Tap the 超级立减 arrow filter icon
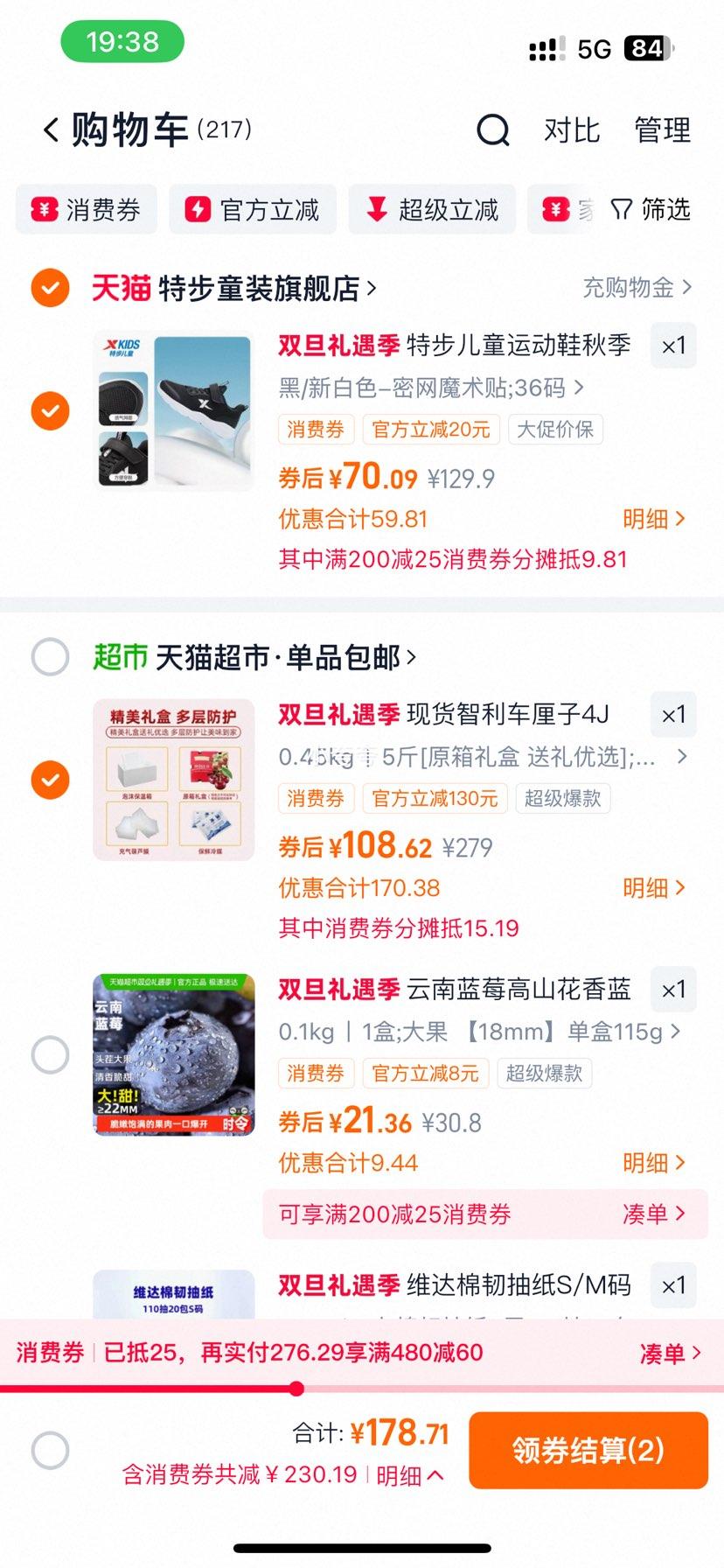Screen dimensions: 724x1568 click(x=376, y=209)
